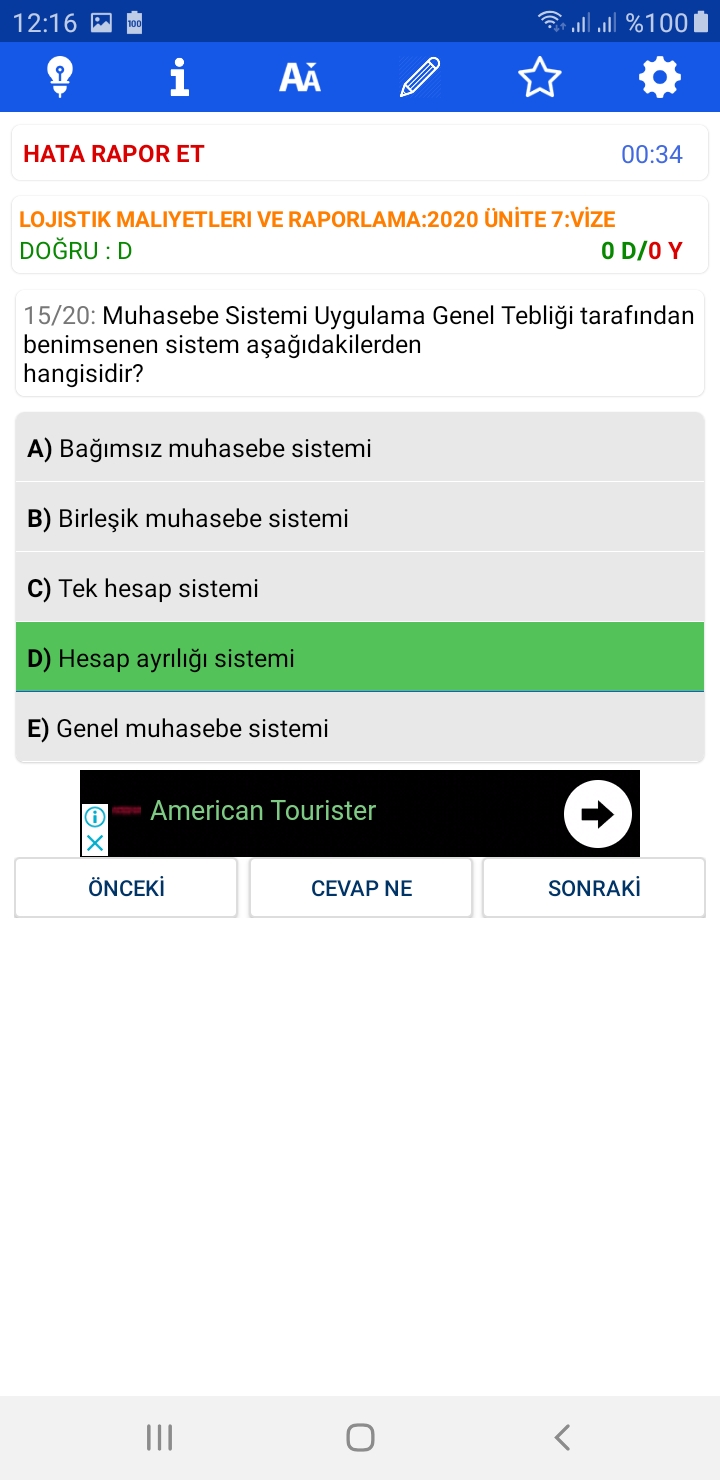Reveal answer with CEVAP NE
Viewport: 720px width, 1480px height.
pos(361,888)
